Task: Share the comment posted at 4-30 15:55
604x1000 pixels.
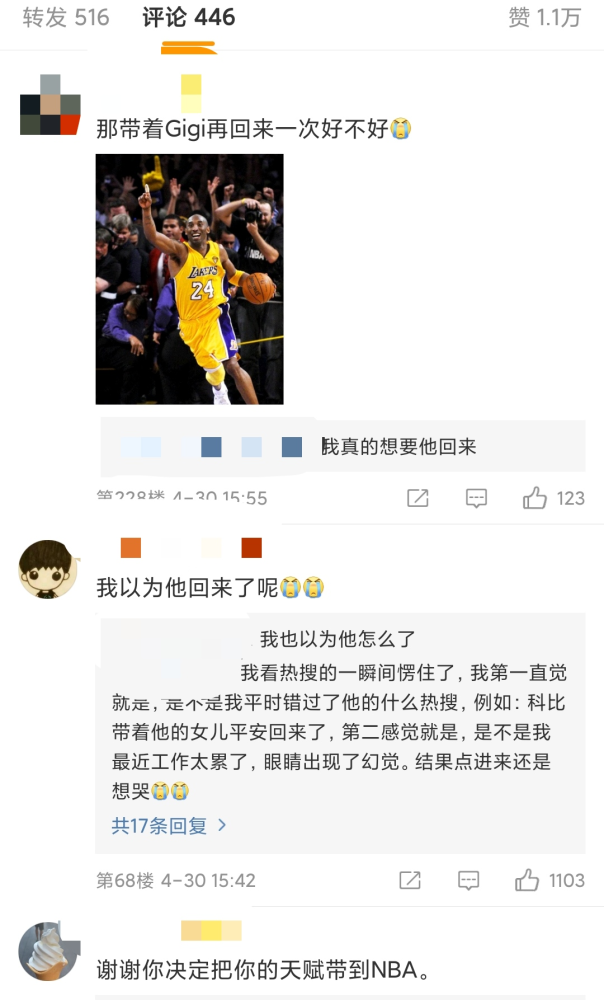Action: [418, 497]
